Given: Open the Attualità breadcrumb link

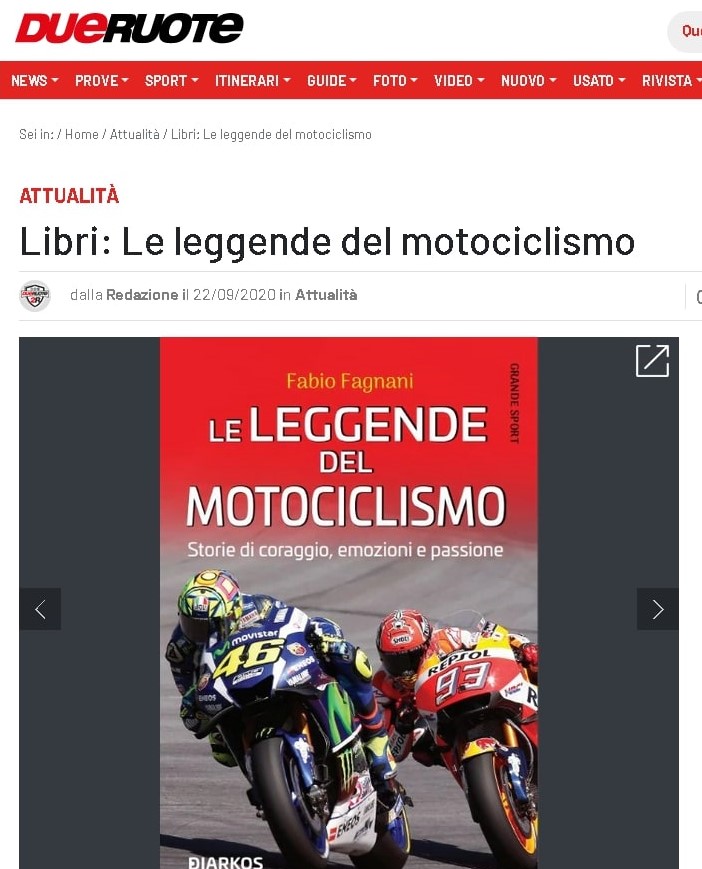Looking at the screenshot, I should [x=134, y=134].
